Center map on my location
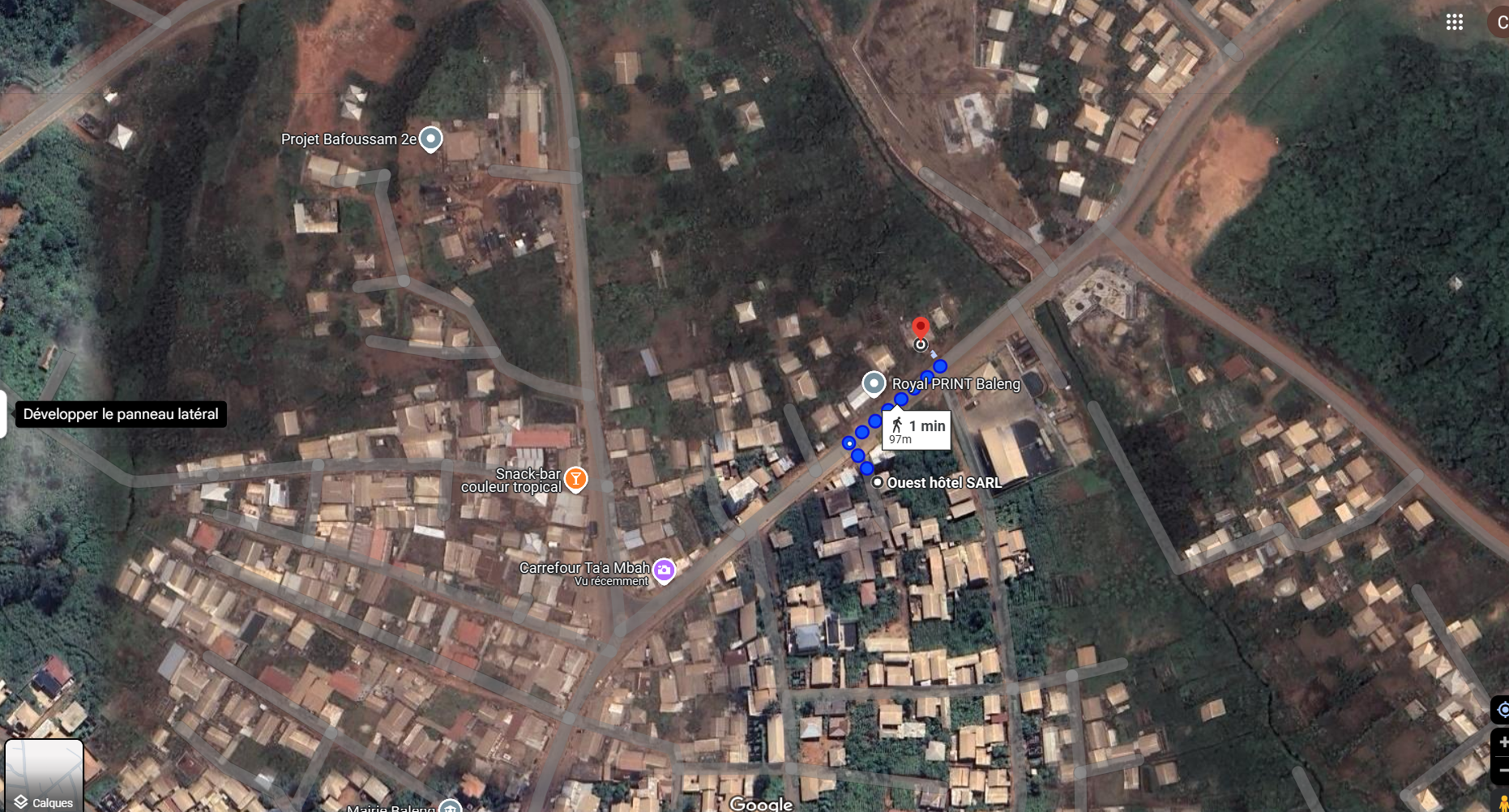 pyautogui.click(x=1502, y=710)
